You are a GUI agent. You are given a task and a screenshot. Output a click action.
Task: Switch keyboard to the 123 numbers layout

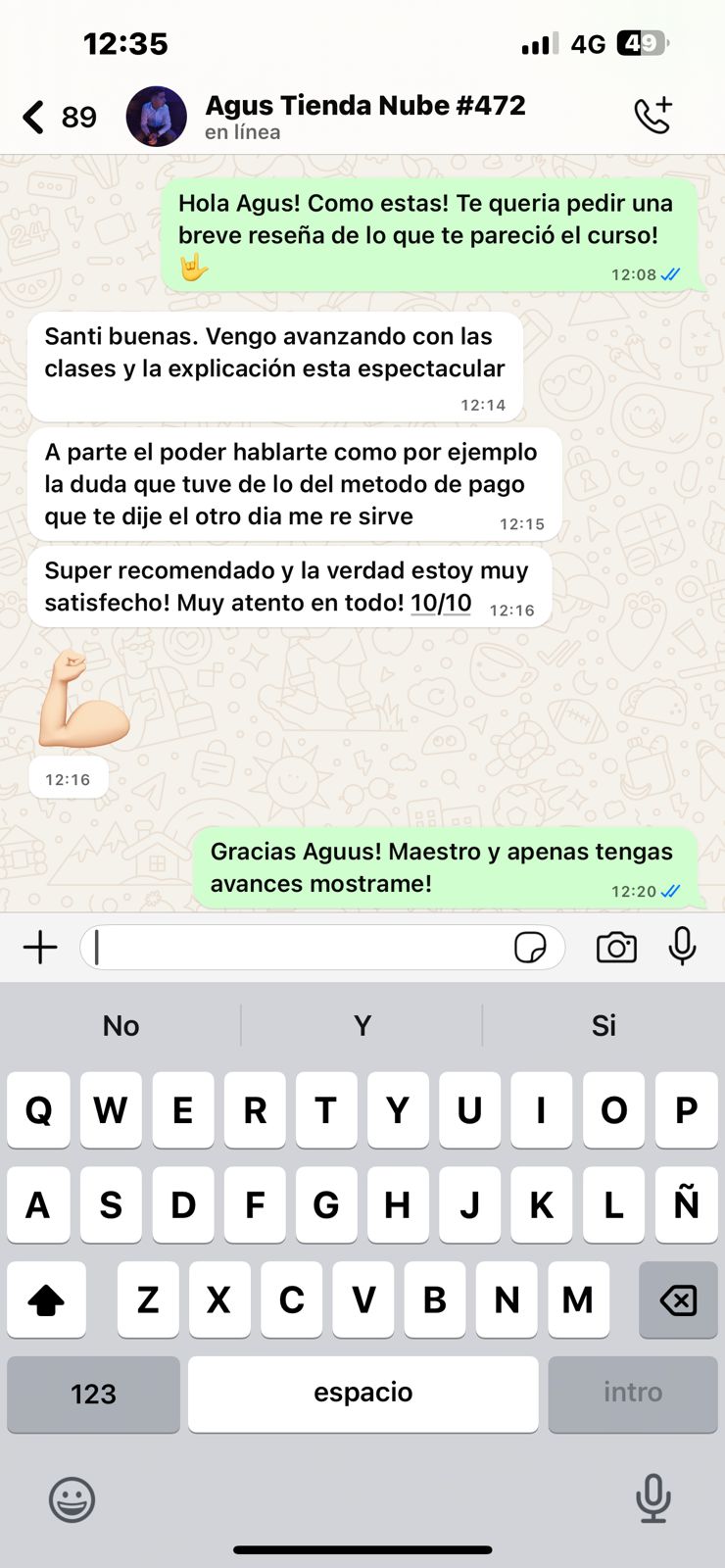tap(93, 1394)
